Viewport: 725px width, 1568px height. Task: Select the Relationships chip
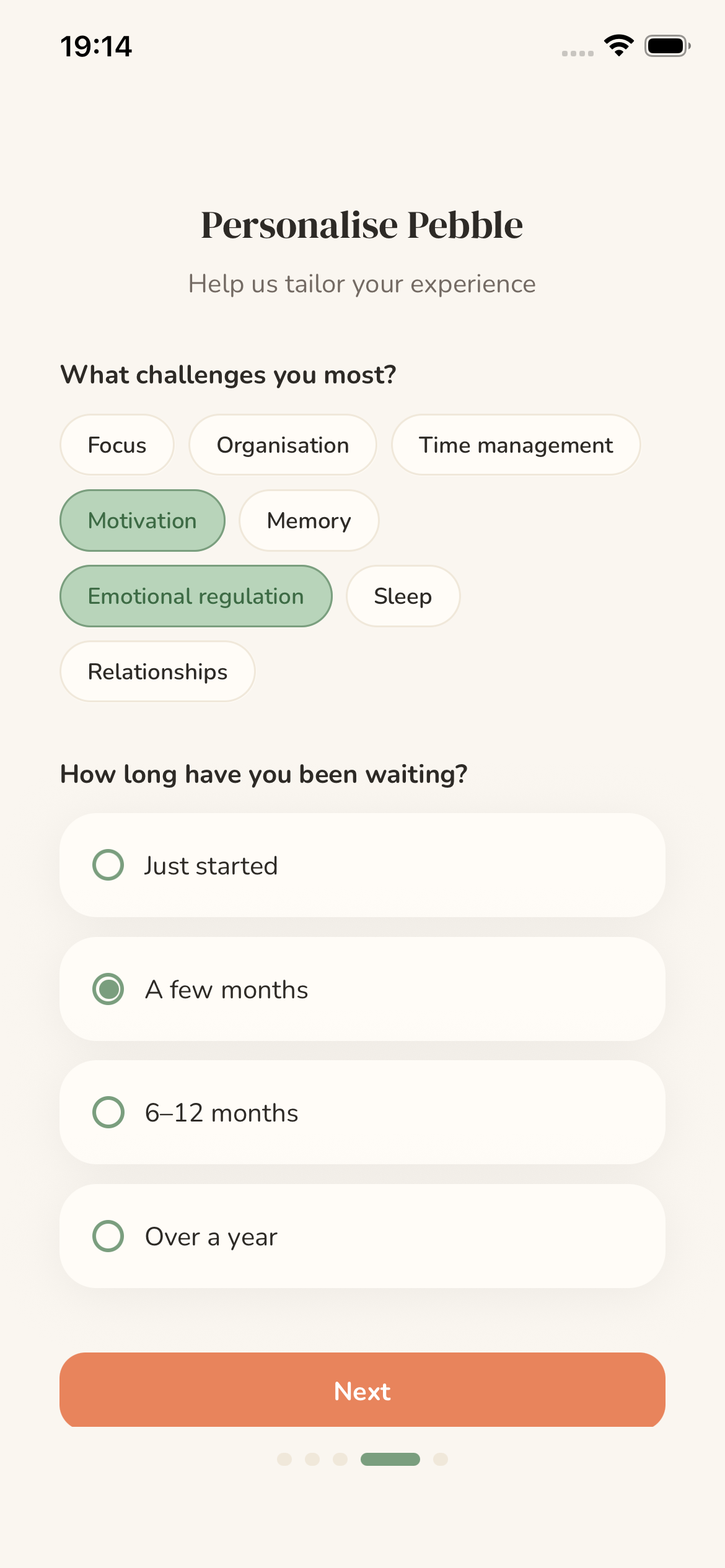tap(157, 671)
